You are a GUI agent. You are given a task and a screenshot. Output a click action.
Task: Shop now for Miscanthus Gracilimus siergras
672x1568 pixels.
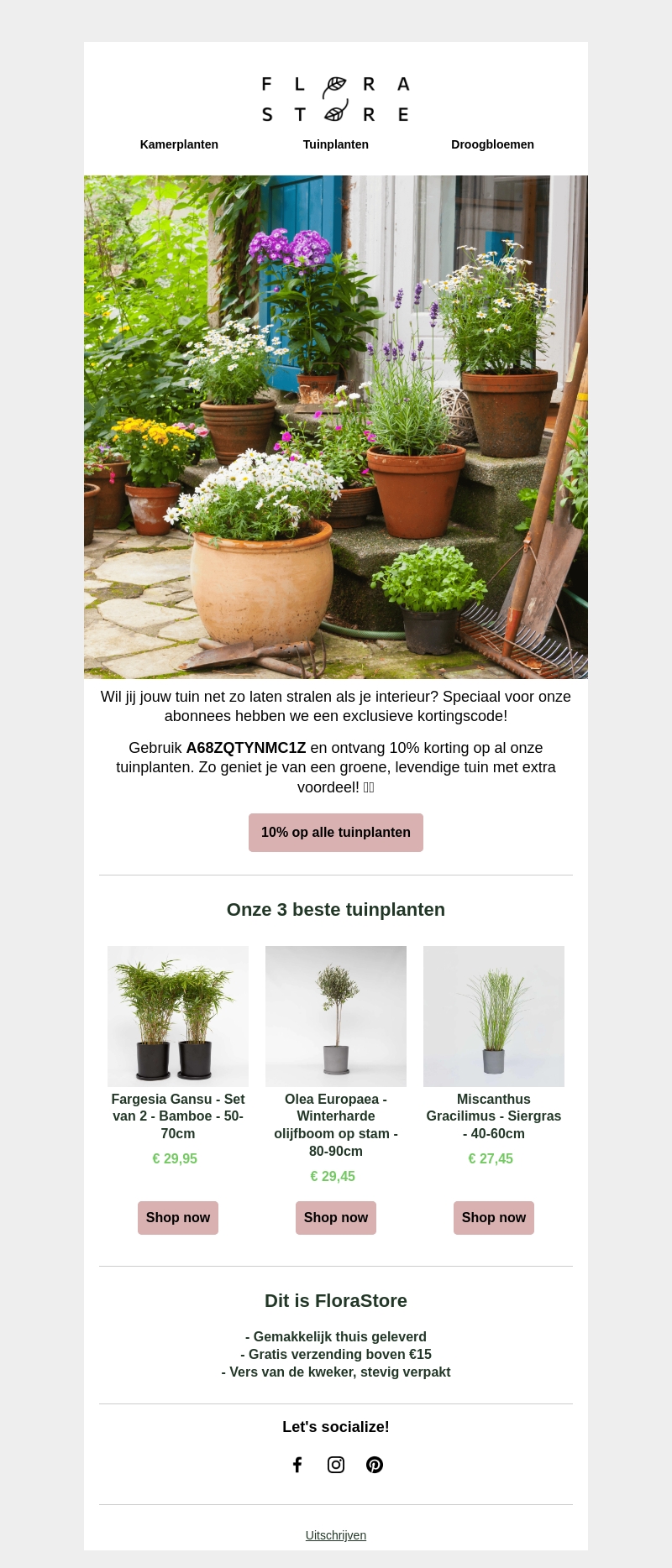tap(493, 1217)
